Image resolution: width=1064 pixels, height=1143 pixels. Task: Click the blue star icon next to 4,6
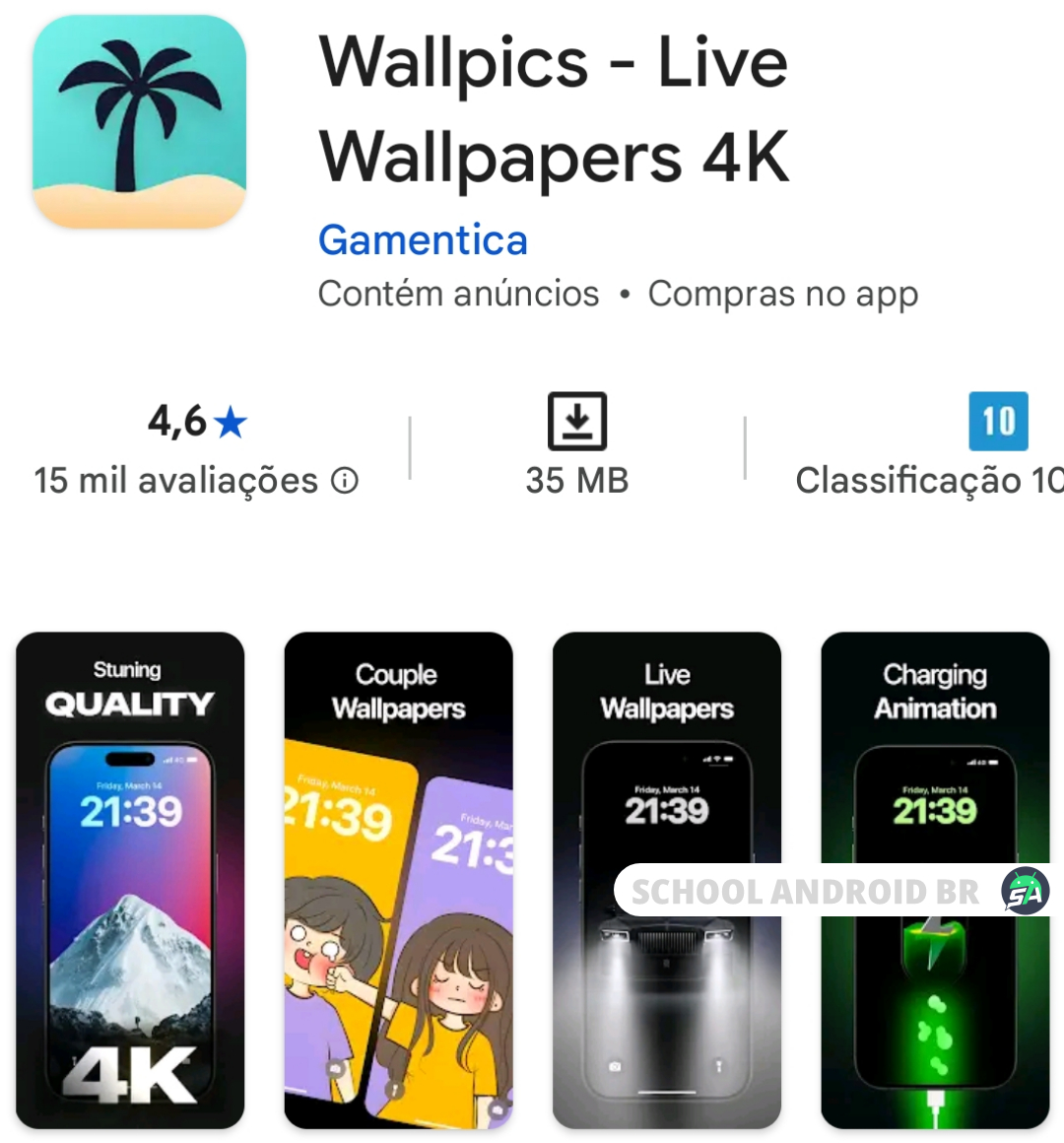(x=232, y=420)
